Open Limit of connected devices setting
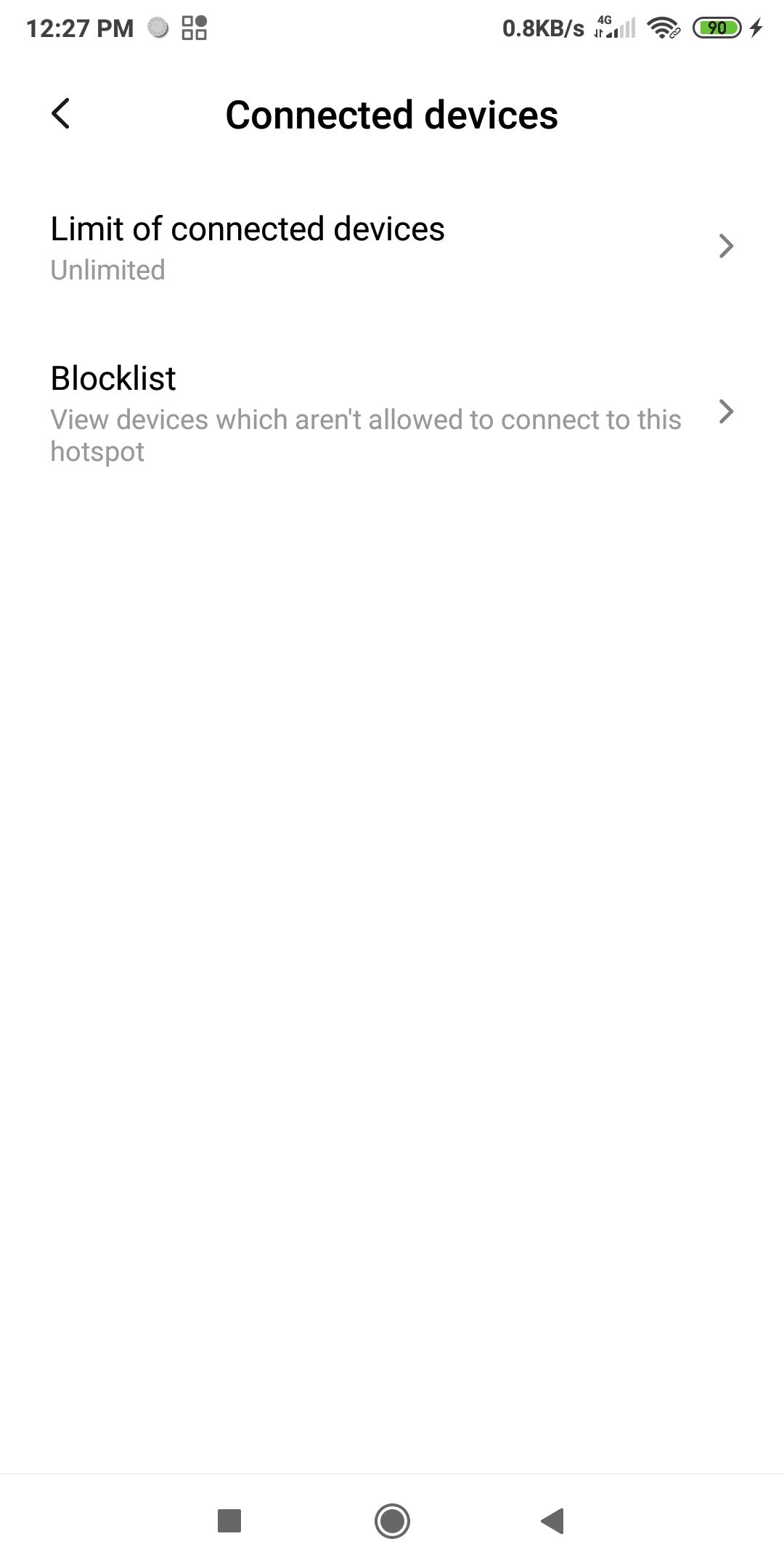 tap(392, 247)
